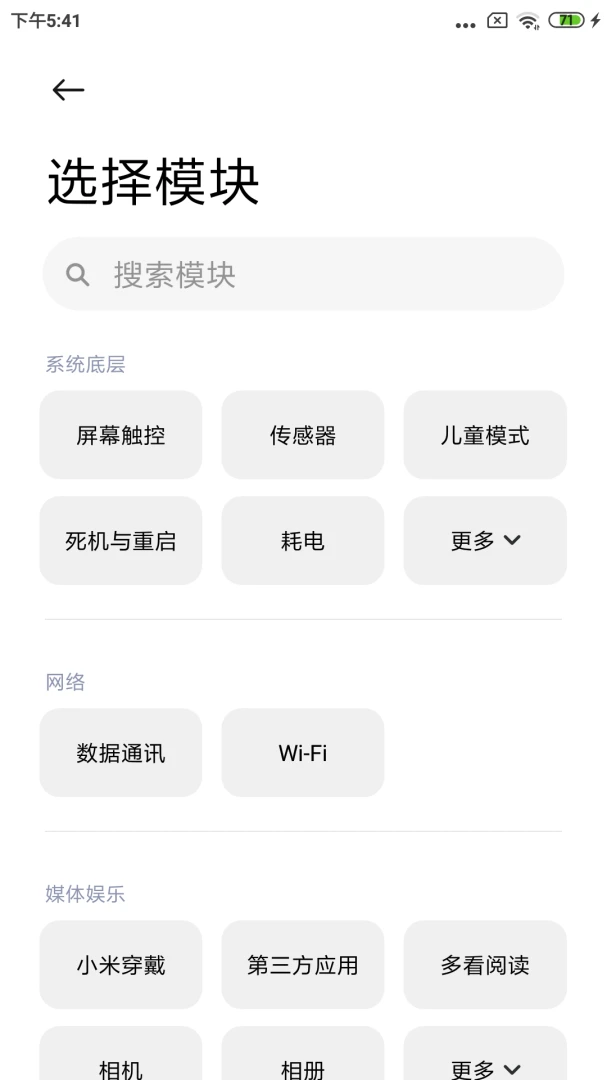Choose the 传感器 module

click(302, 435)
